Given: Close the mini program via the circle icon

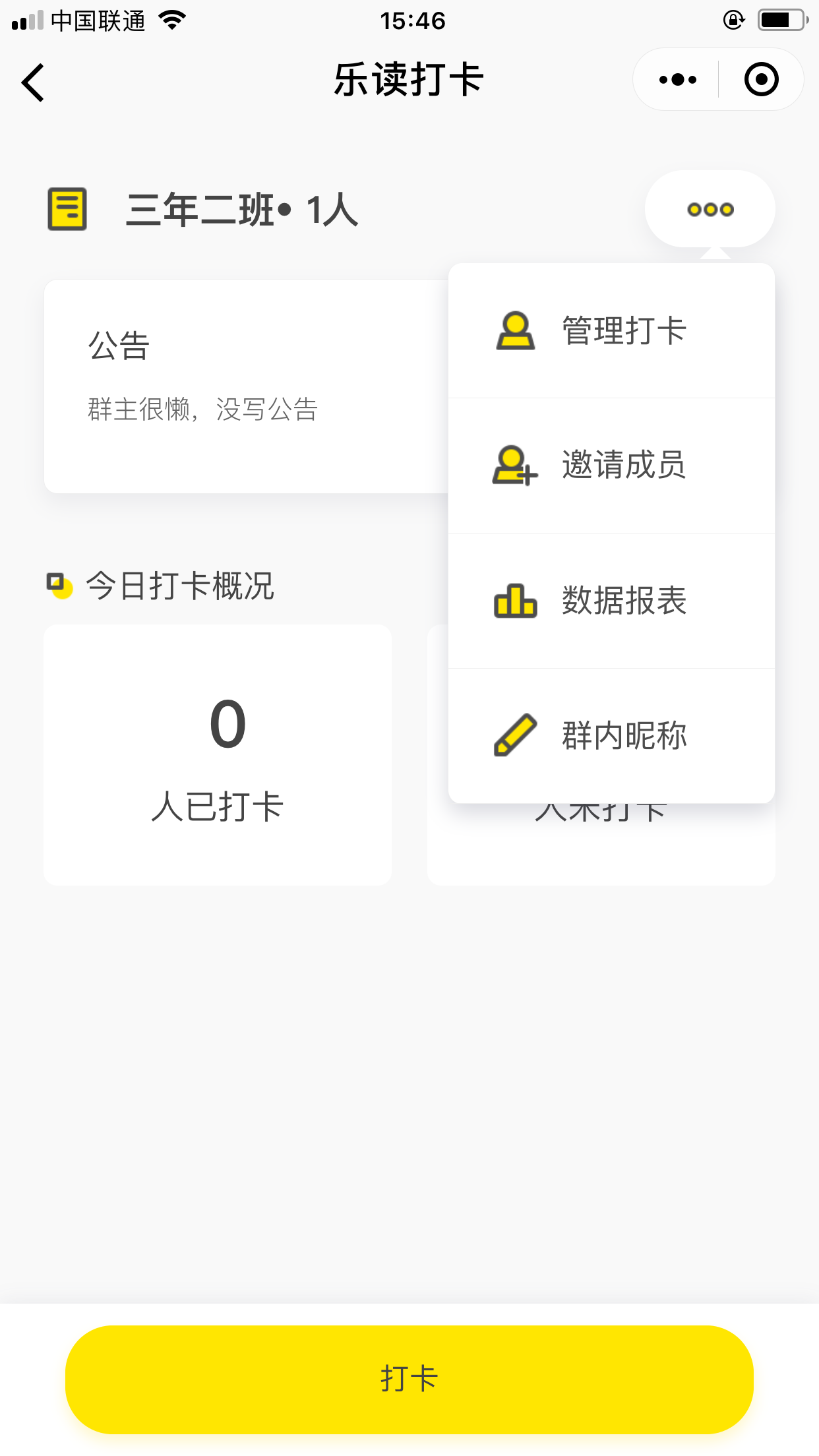Looking at the screenshot, I should tap(761, 80).
